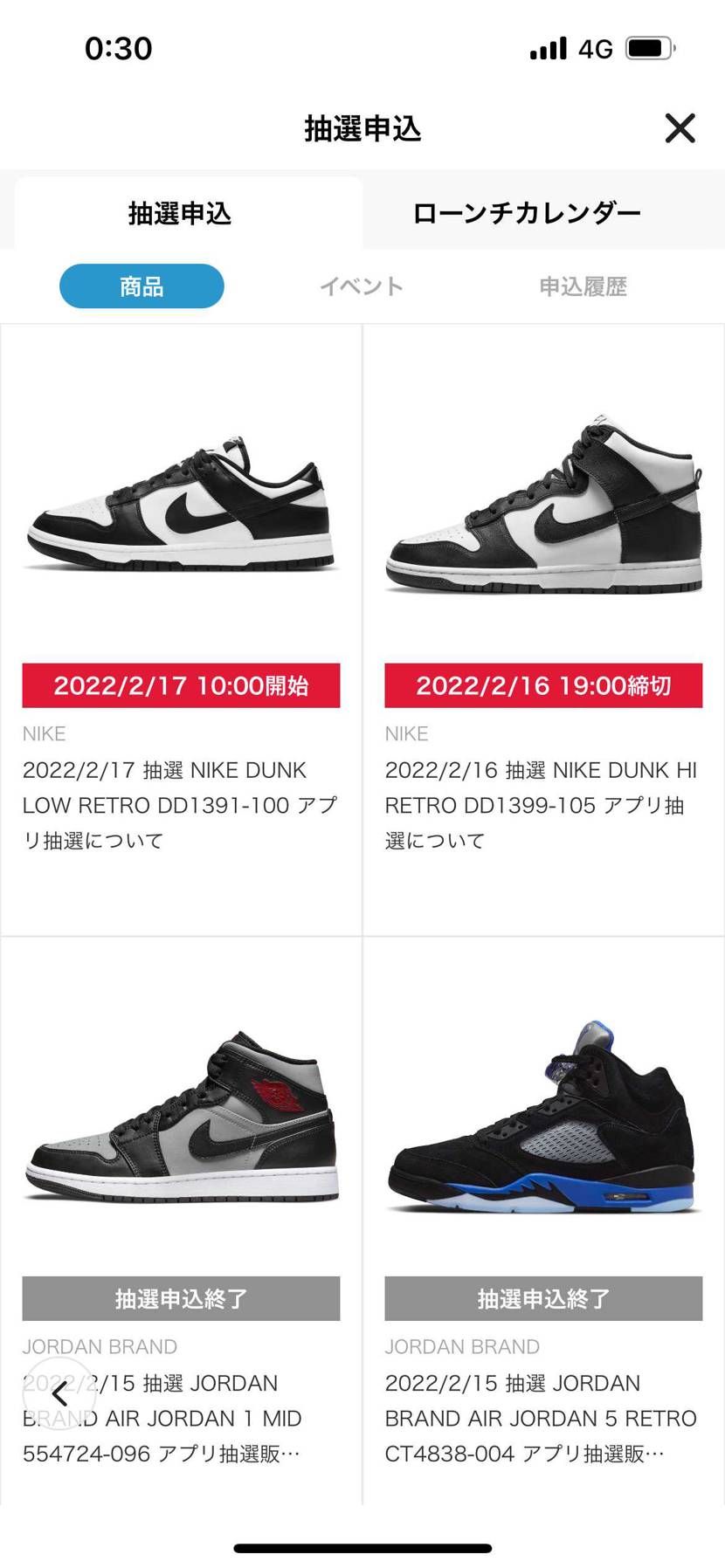Open the NIKE DUNK LOW RETRO DD1391-100 card
The height and width of the screenshot is (1568, 725).
pyautogui.click(x=181, y=629)
